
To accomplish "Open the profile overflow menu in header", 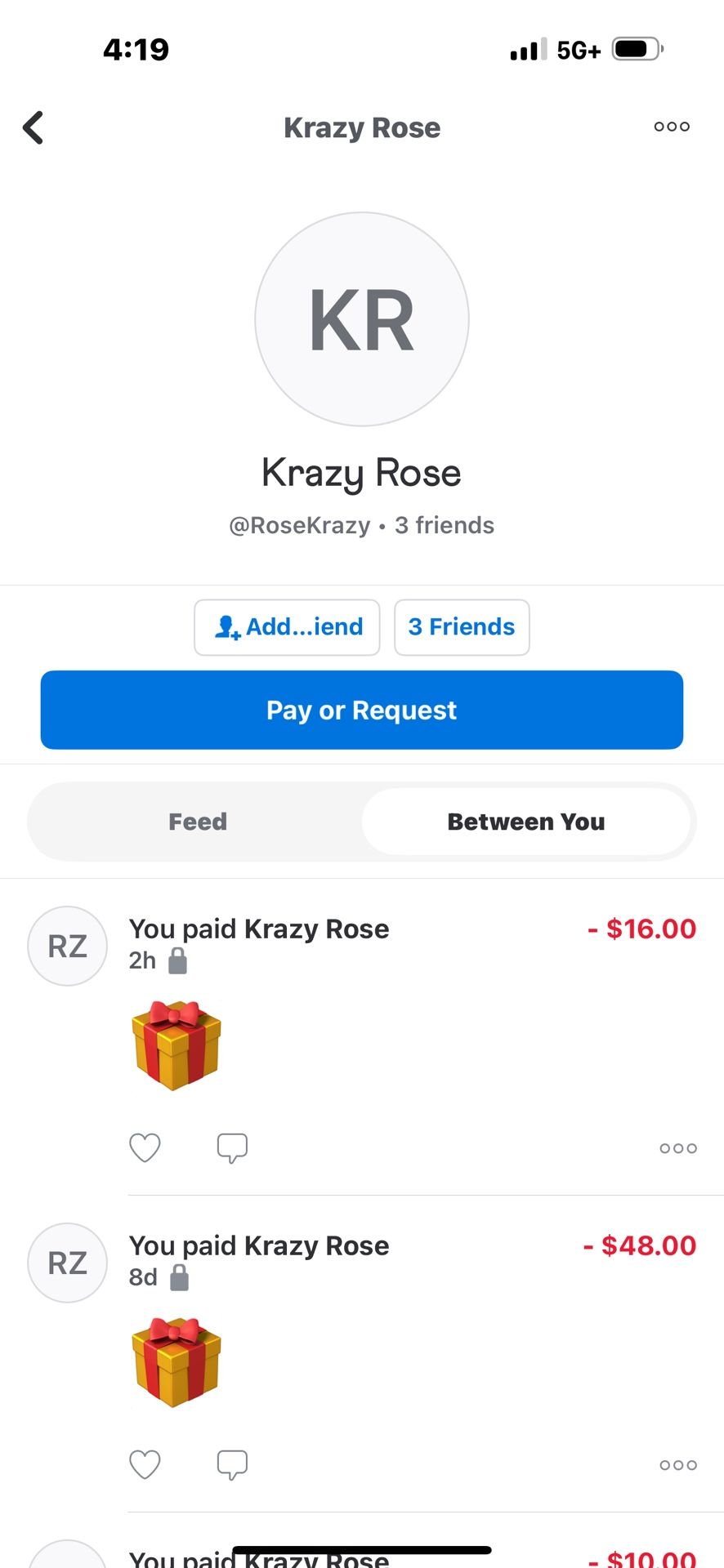I will 672,127.
